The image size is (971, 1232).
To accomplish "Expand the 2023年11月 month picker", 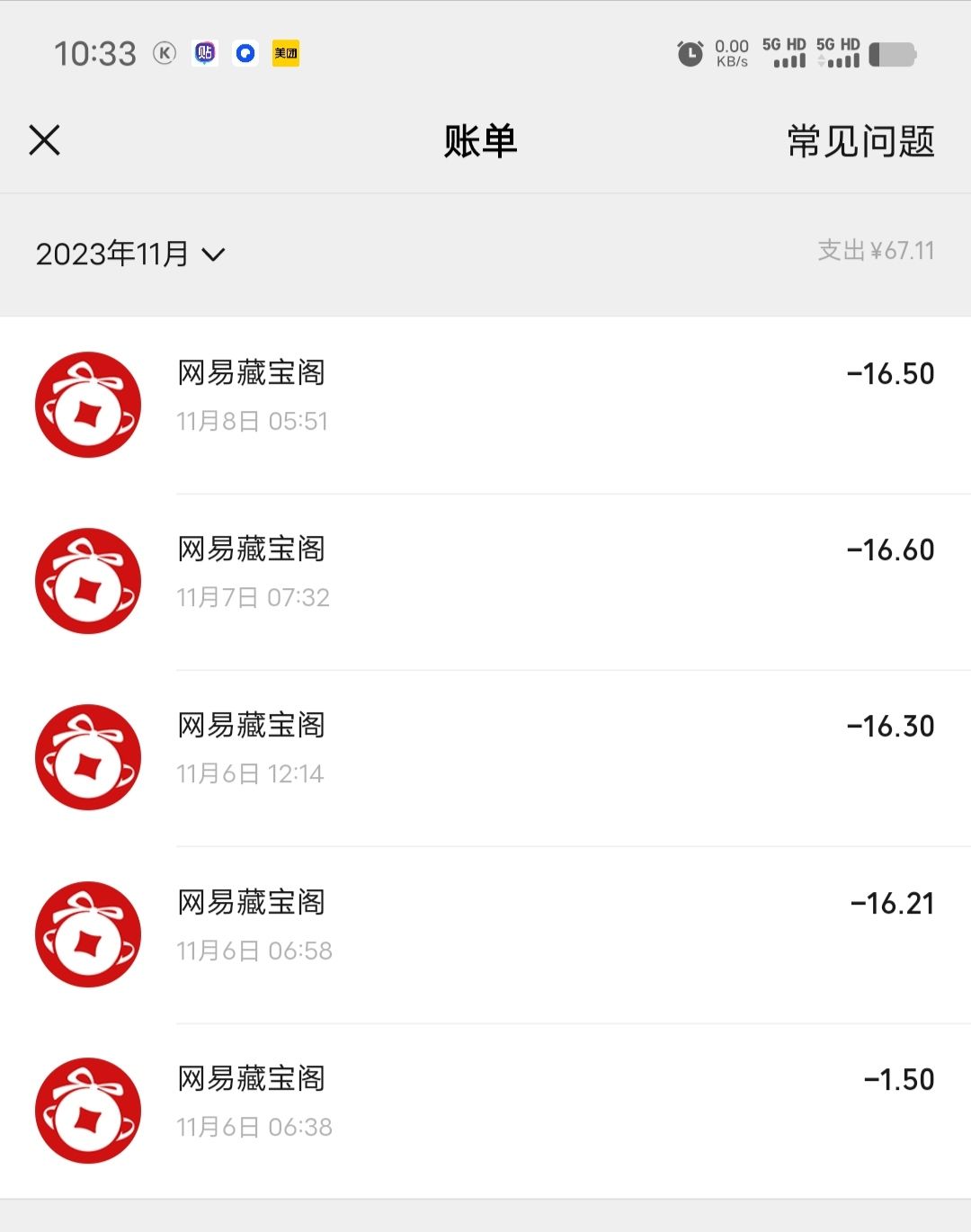I will 130,254.
